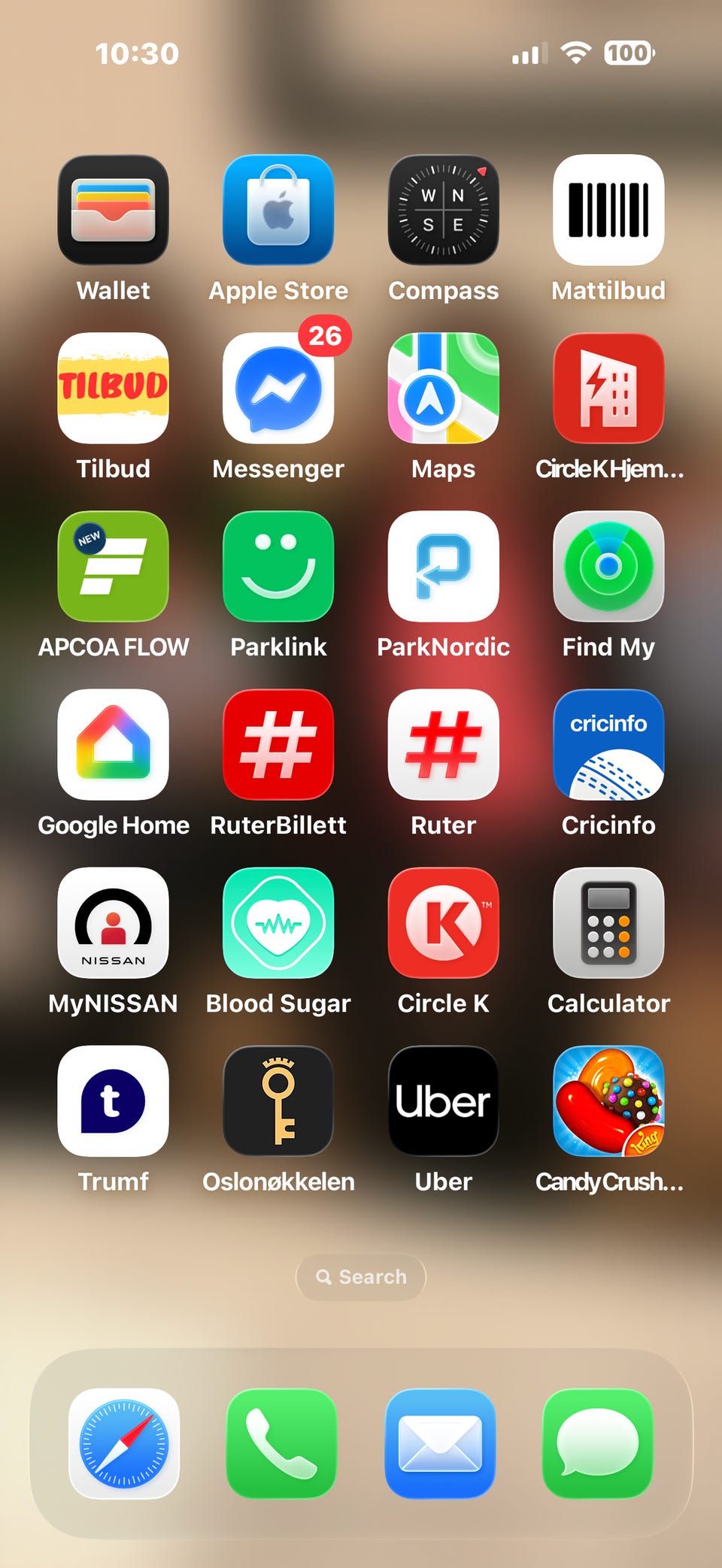Launch the Apple Store app
Viewport: 722px width, 1568px height.
pyautogui.click(x=278, y=210)
